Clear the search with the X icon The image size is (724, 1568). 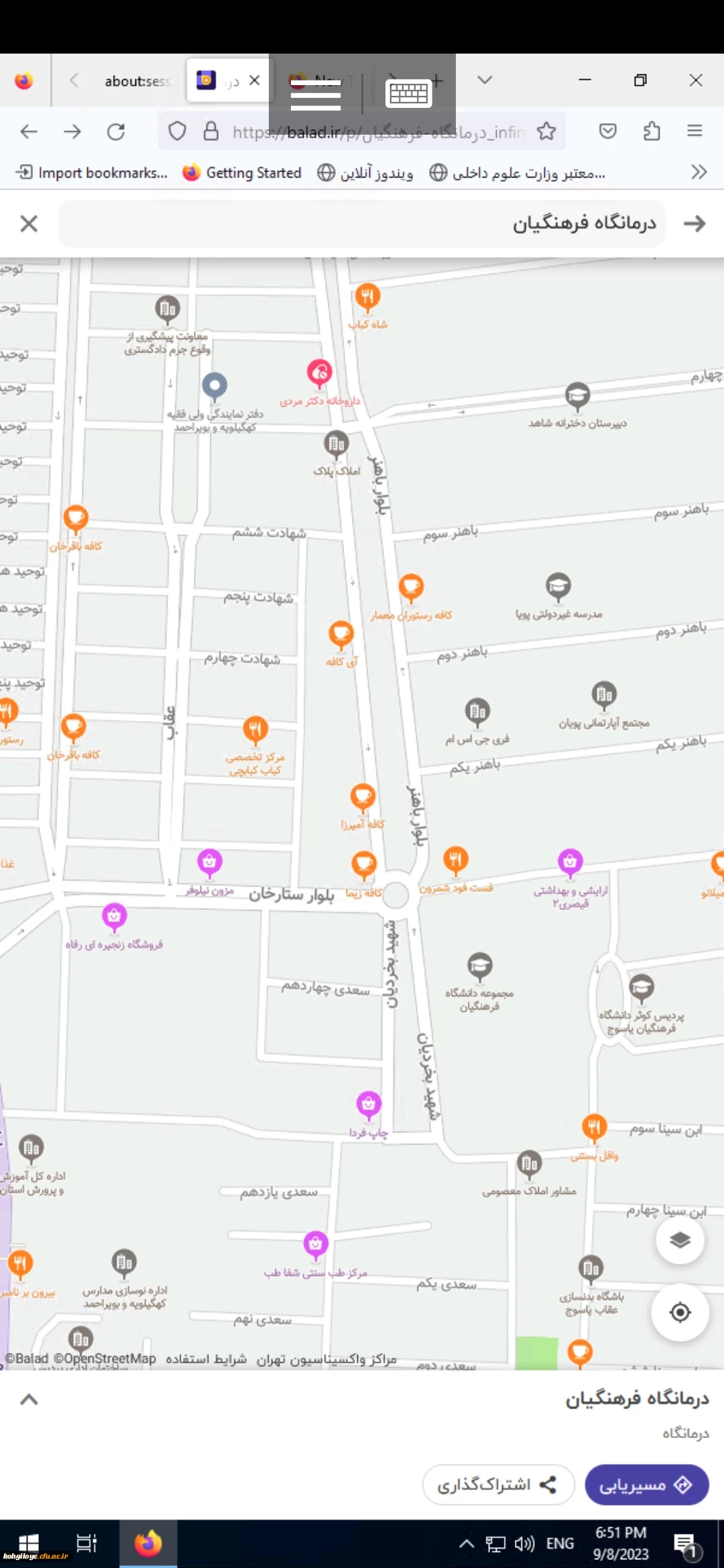[x=29, y=223]
